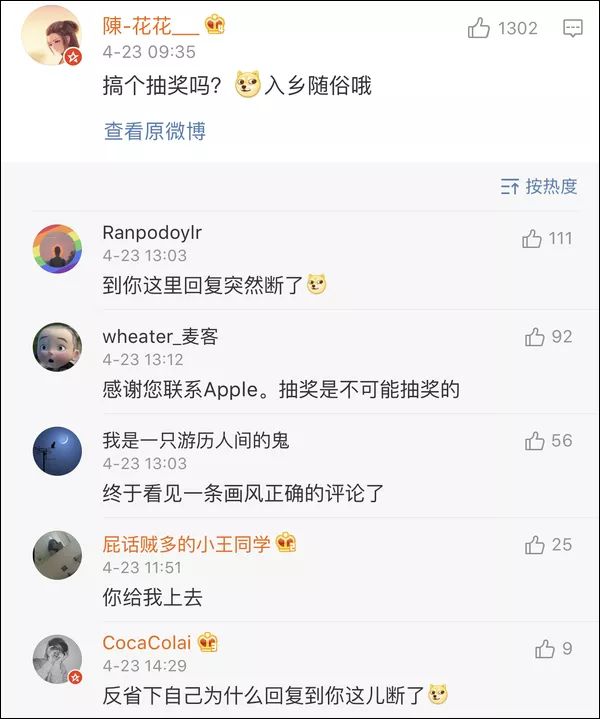Open 查看原微博 link
Screen dimensions: 600x719
coord(155,131)
